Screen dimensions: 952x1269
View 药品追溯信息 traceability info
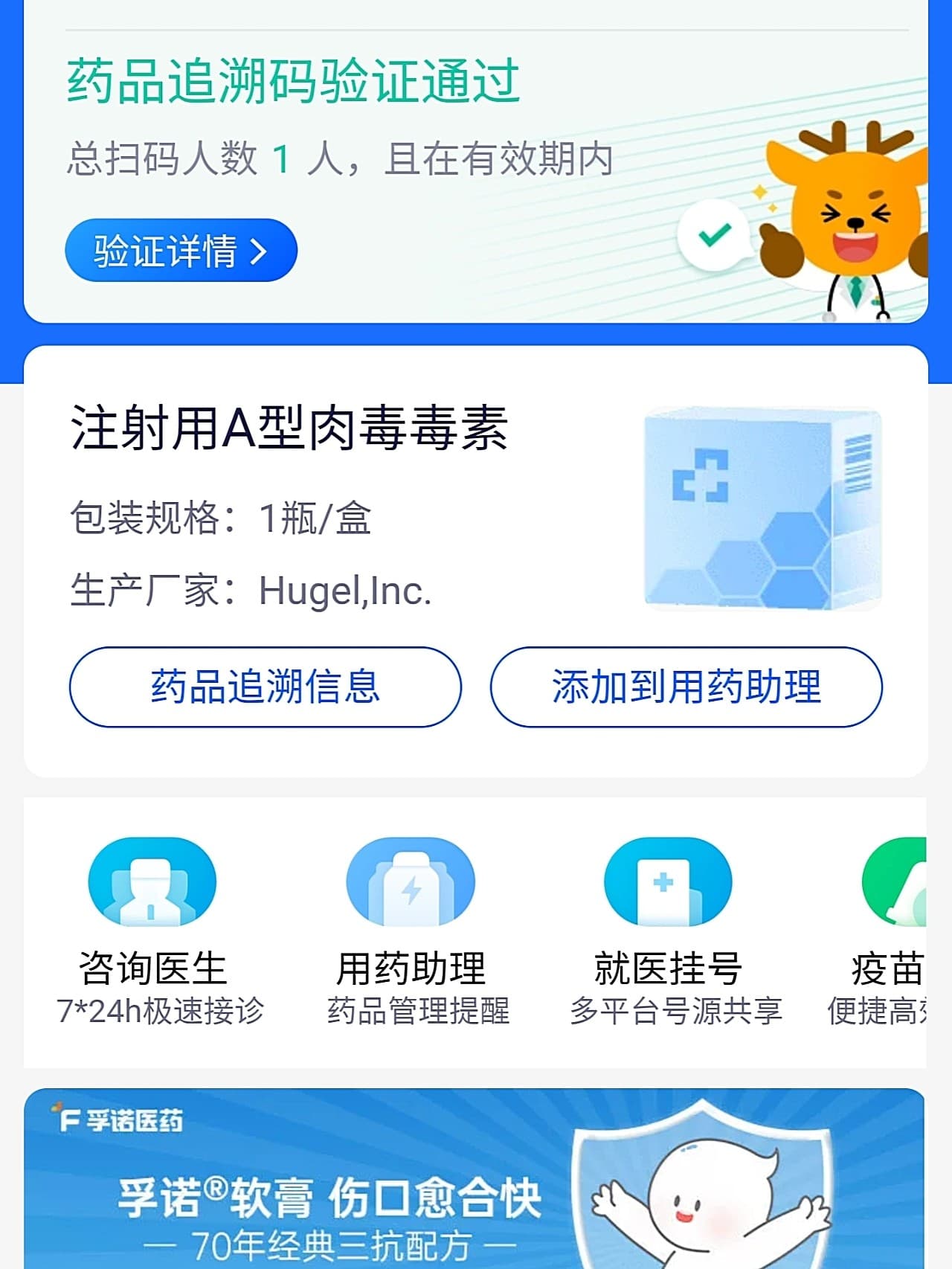pyautogui.click(x=265, y=687)
